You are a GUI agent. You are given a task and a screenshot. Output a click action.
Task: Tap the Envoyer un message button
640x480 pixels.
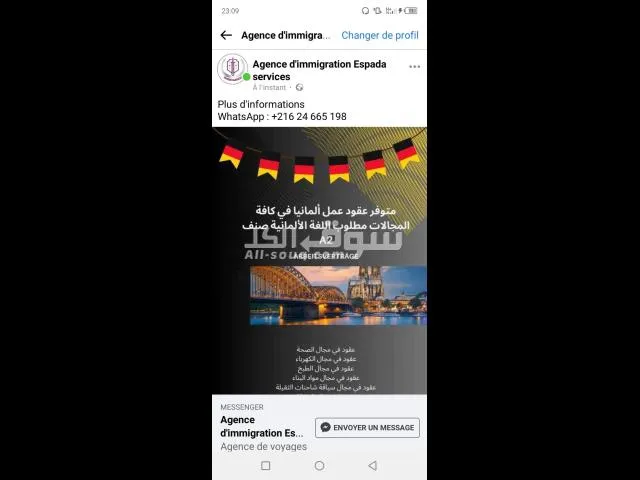(x=367, y=427)
